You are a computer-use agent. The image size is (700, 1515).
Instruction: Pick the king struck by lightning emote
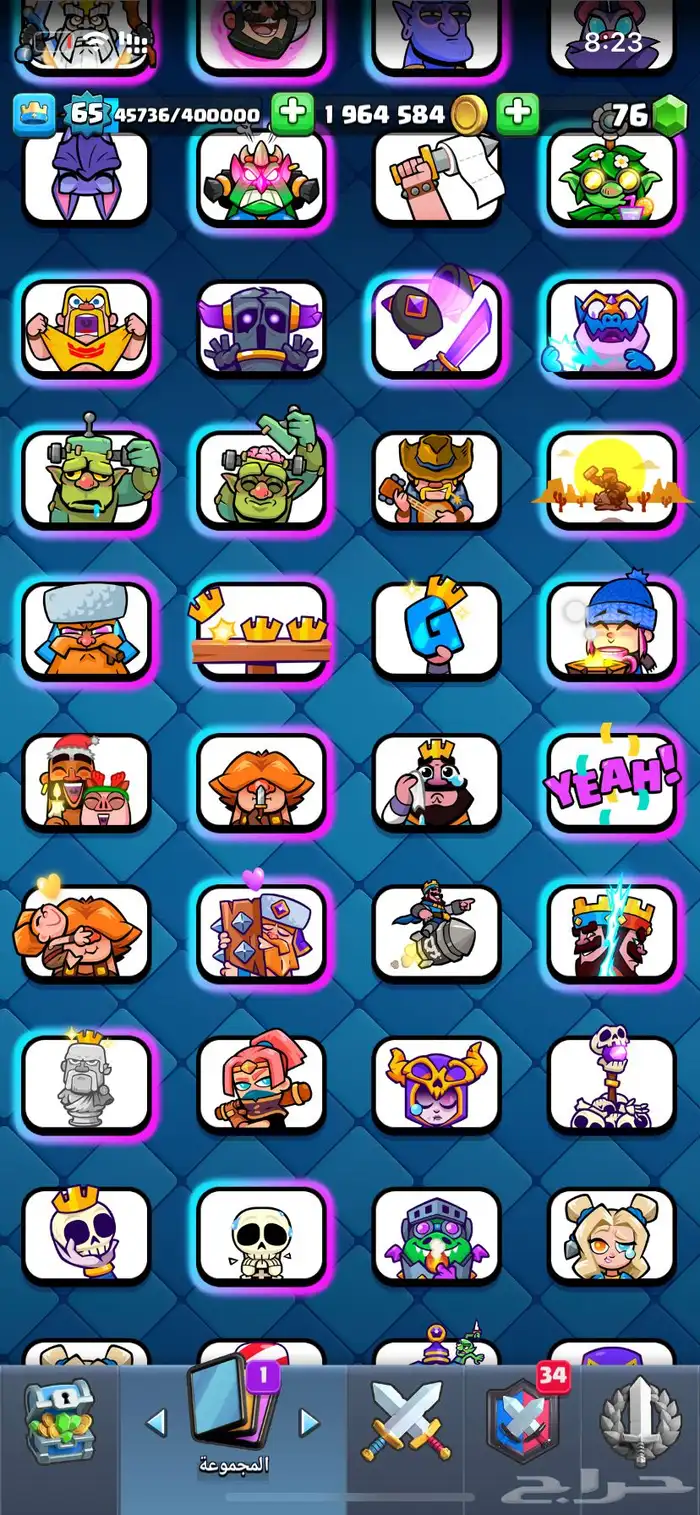[611, 932]
